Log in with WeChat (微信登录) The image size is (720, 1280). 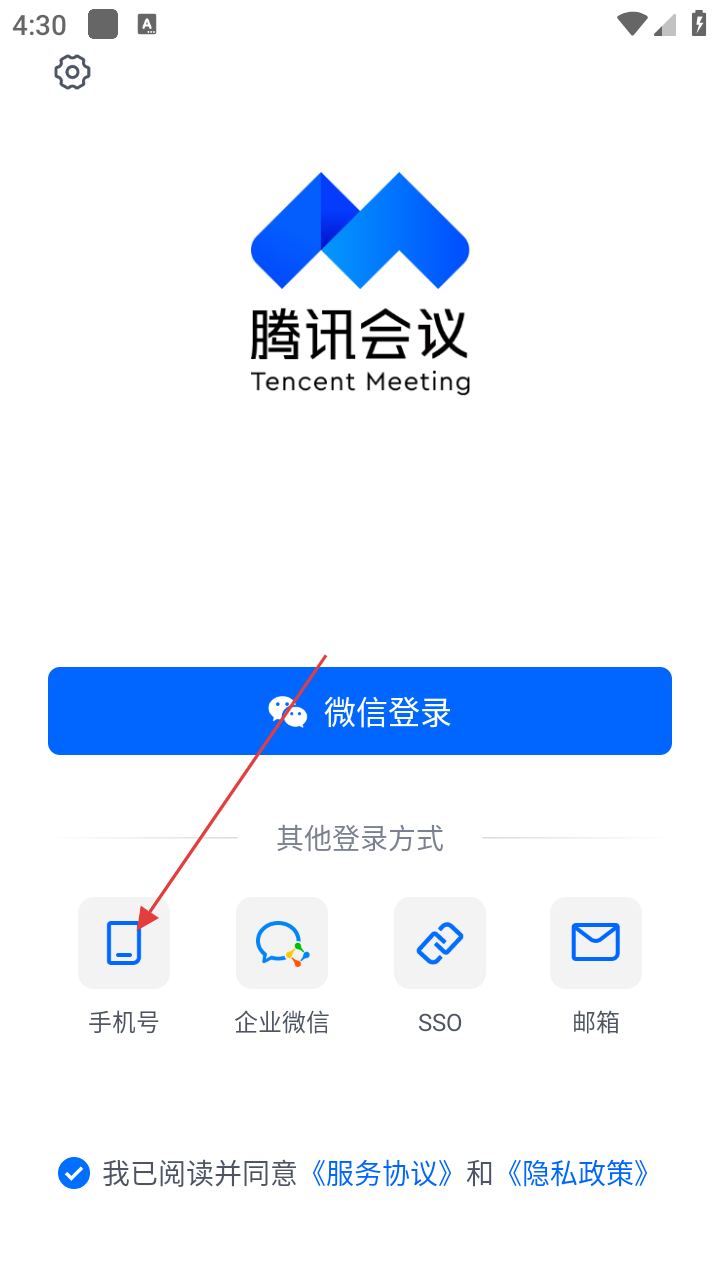(x=360, y=711)
